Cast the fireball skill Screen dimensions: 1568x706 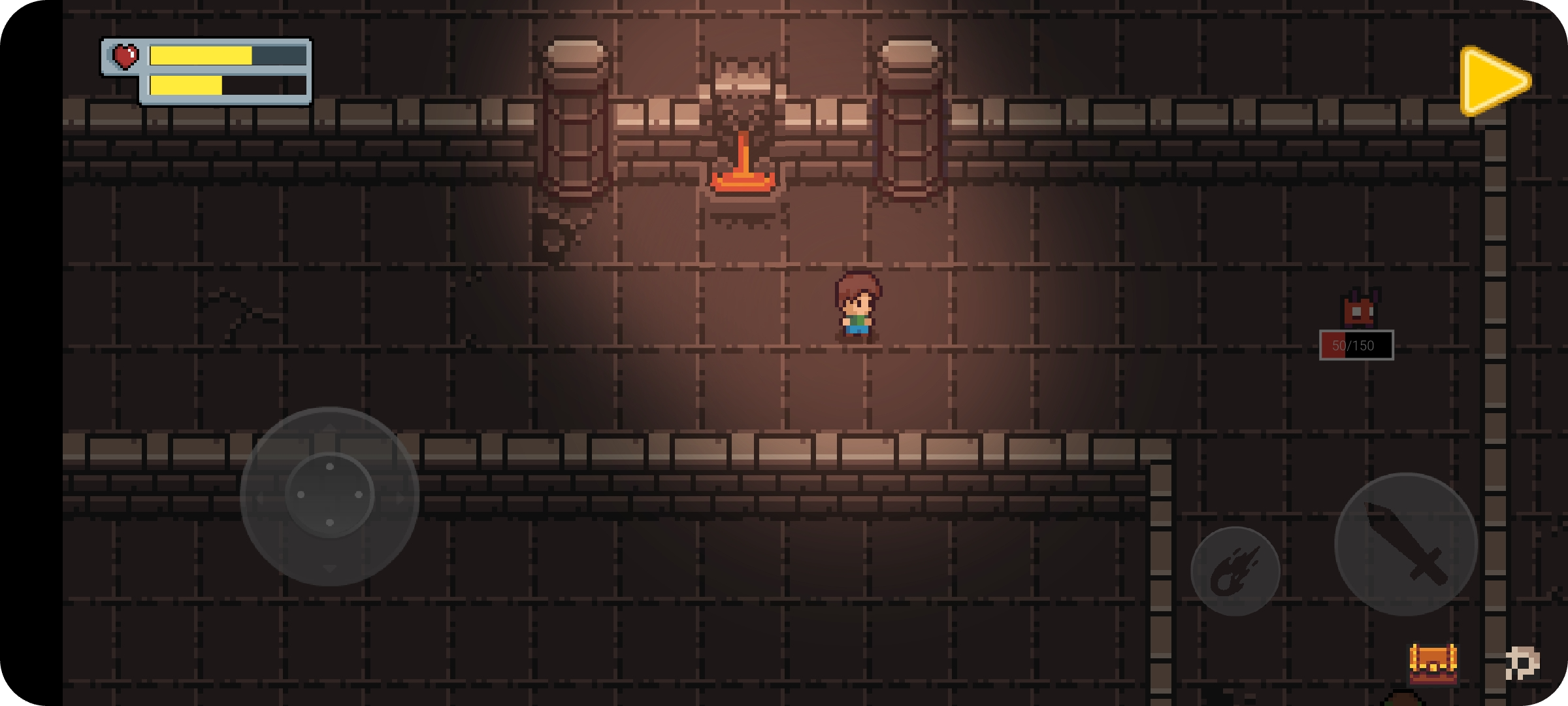(1234, 571)
